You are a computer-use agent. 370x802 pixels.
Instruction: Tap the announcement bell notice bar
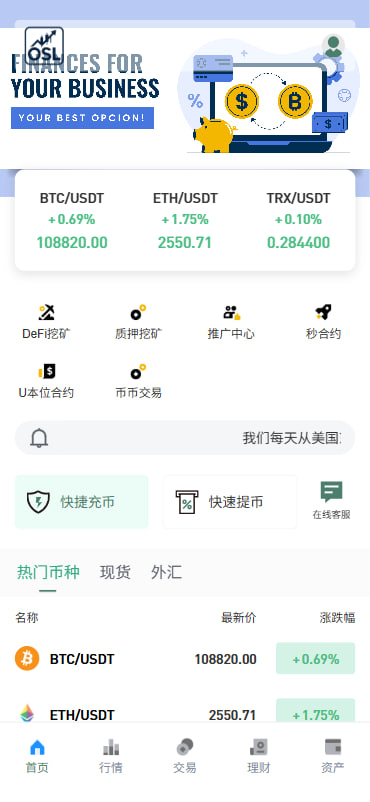[x=185, y=438]
